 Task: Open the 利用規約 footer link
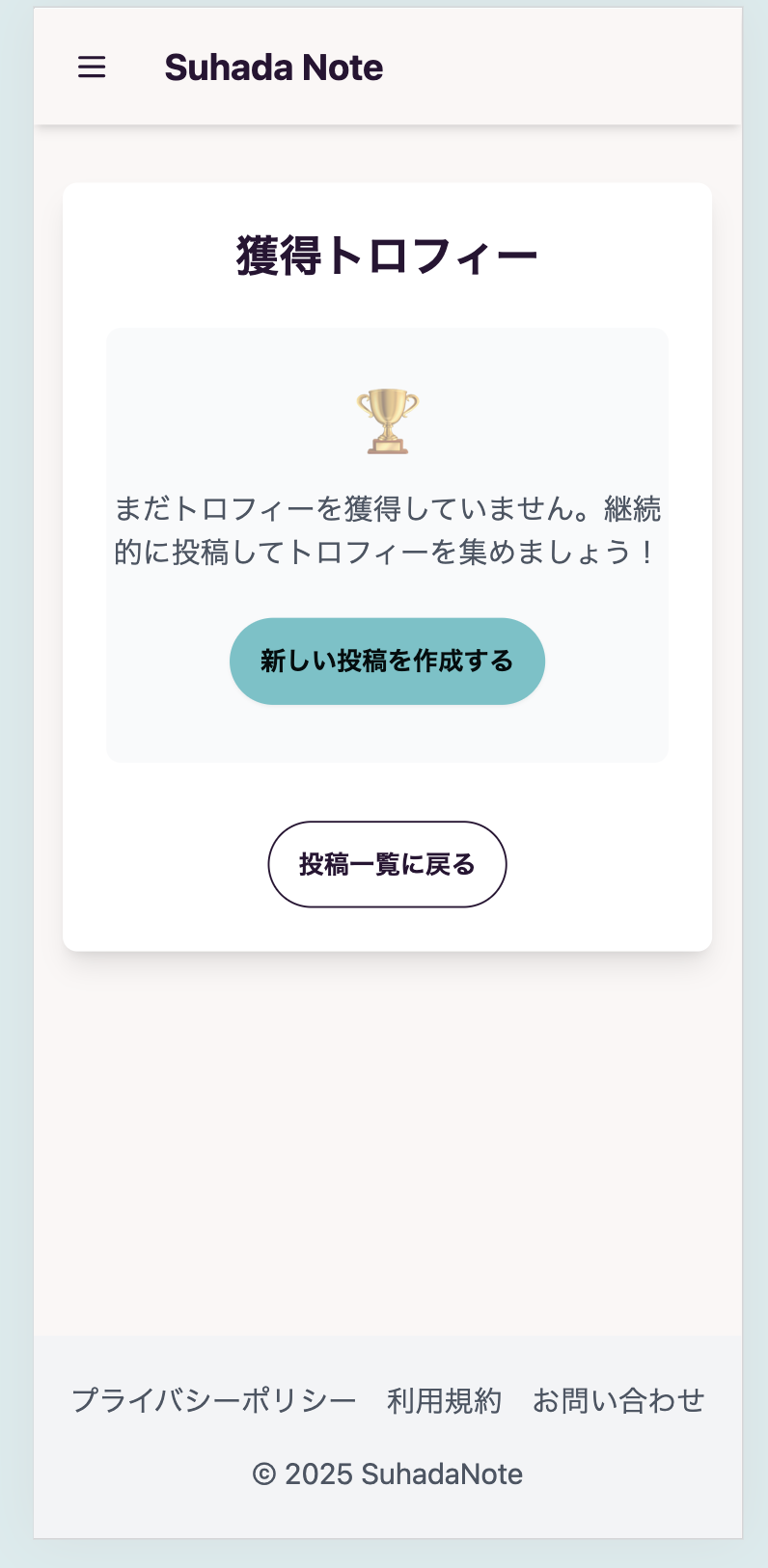pyautogui.click(x=445, y=1400)
